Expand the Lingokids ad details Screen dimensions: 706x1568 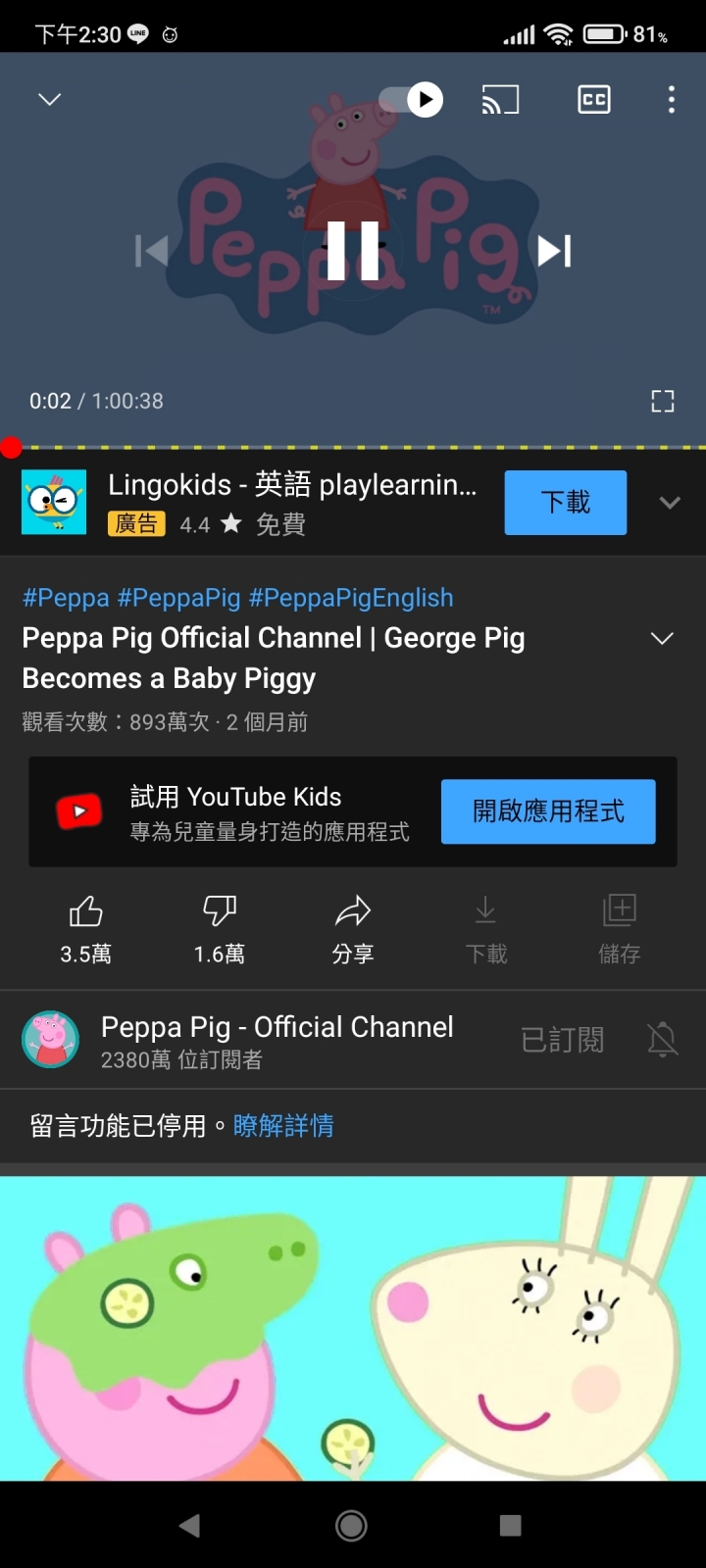670,503
